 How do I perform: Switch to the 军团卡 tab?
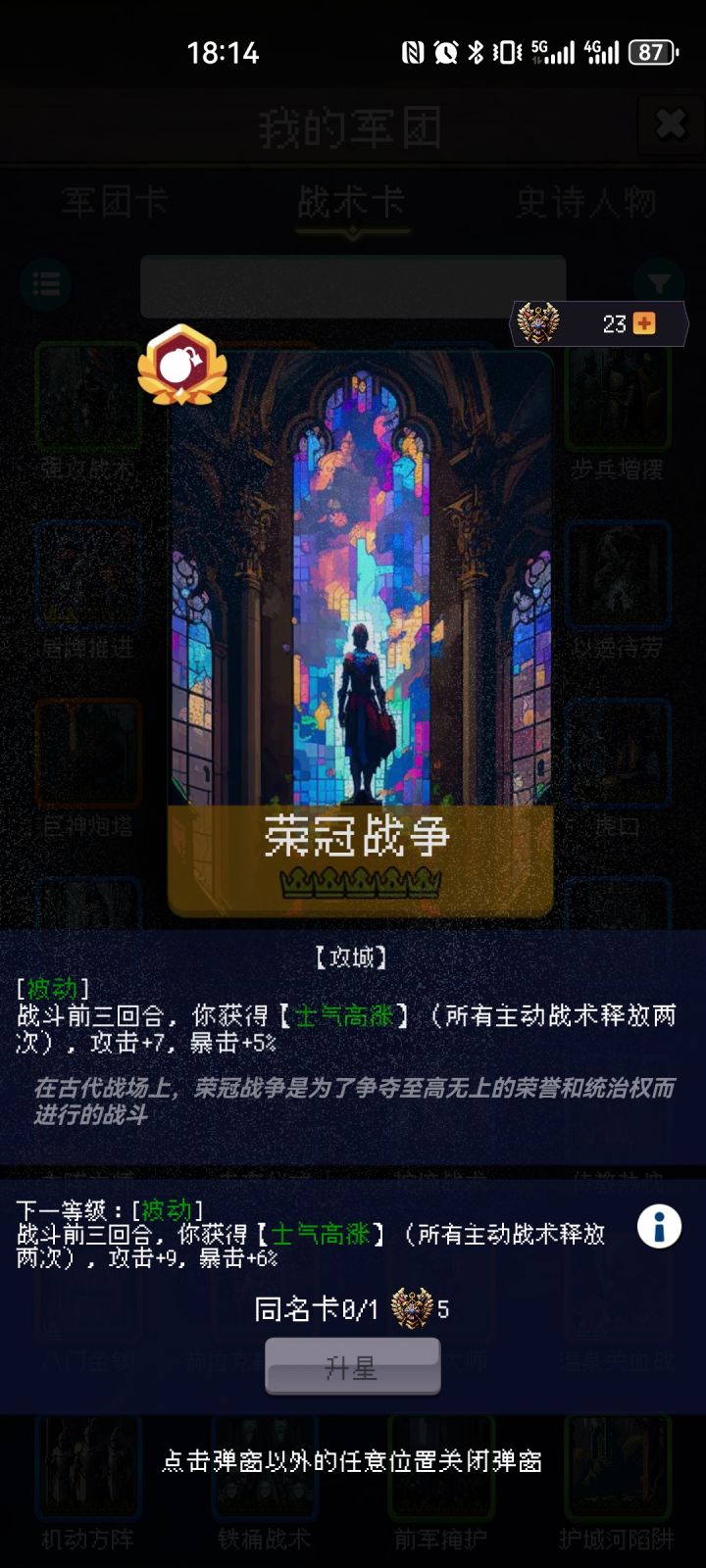(x=116, y=202)
